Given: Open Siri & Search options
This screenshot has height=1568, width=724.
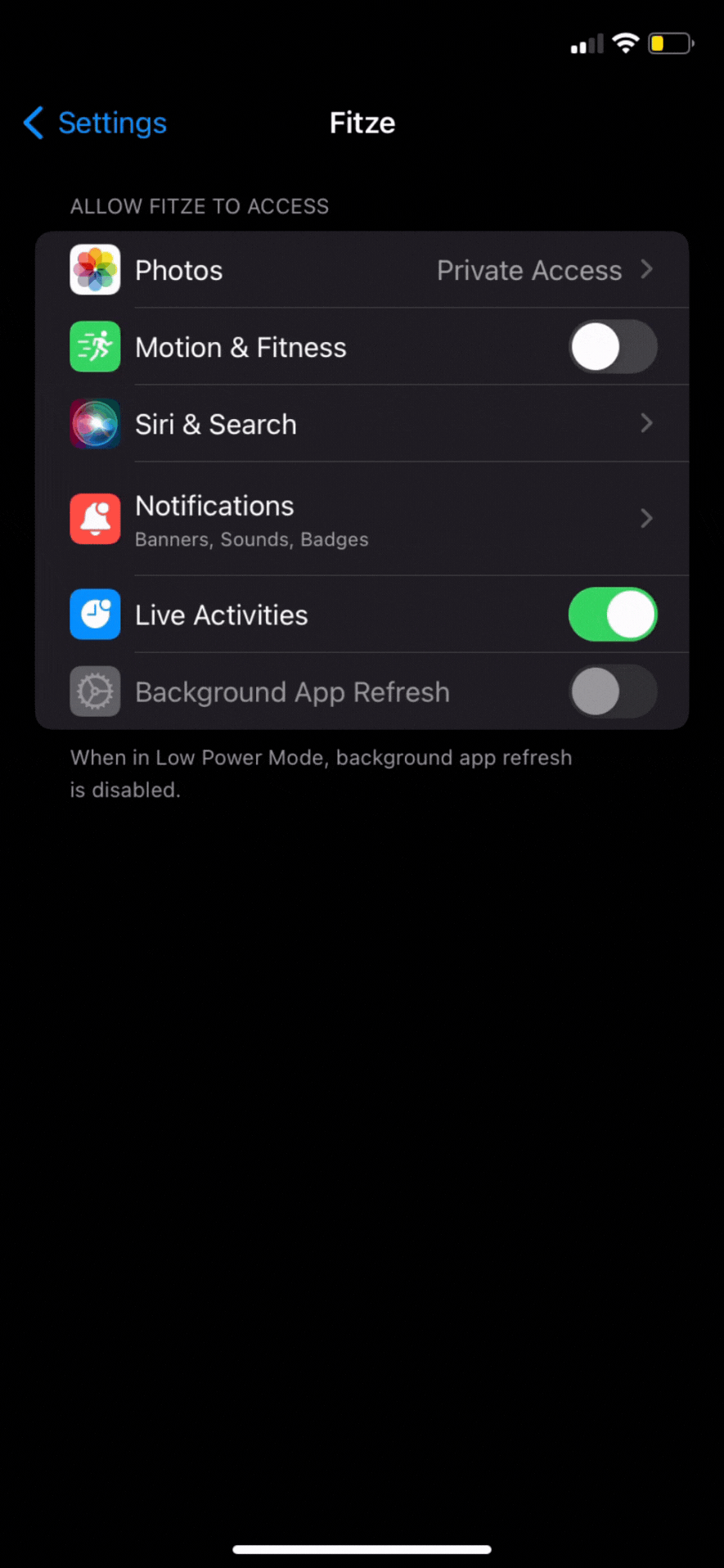Looking at the screenshot, I should 362,424.
